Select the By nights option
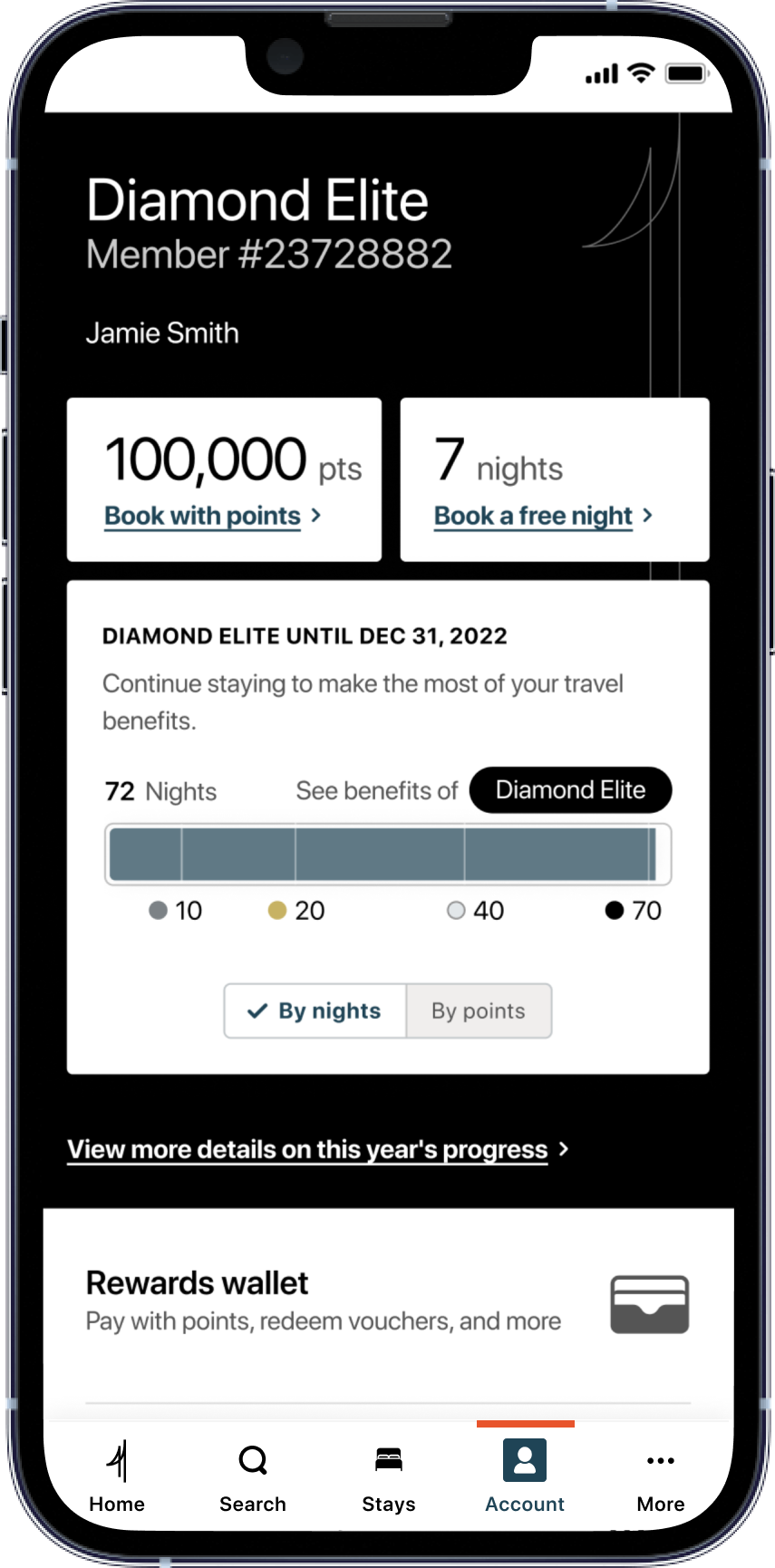This screenshot has height=1568, width=775. [315, 1011]
